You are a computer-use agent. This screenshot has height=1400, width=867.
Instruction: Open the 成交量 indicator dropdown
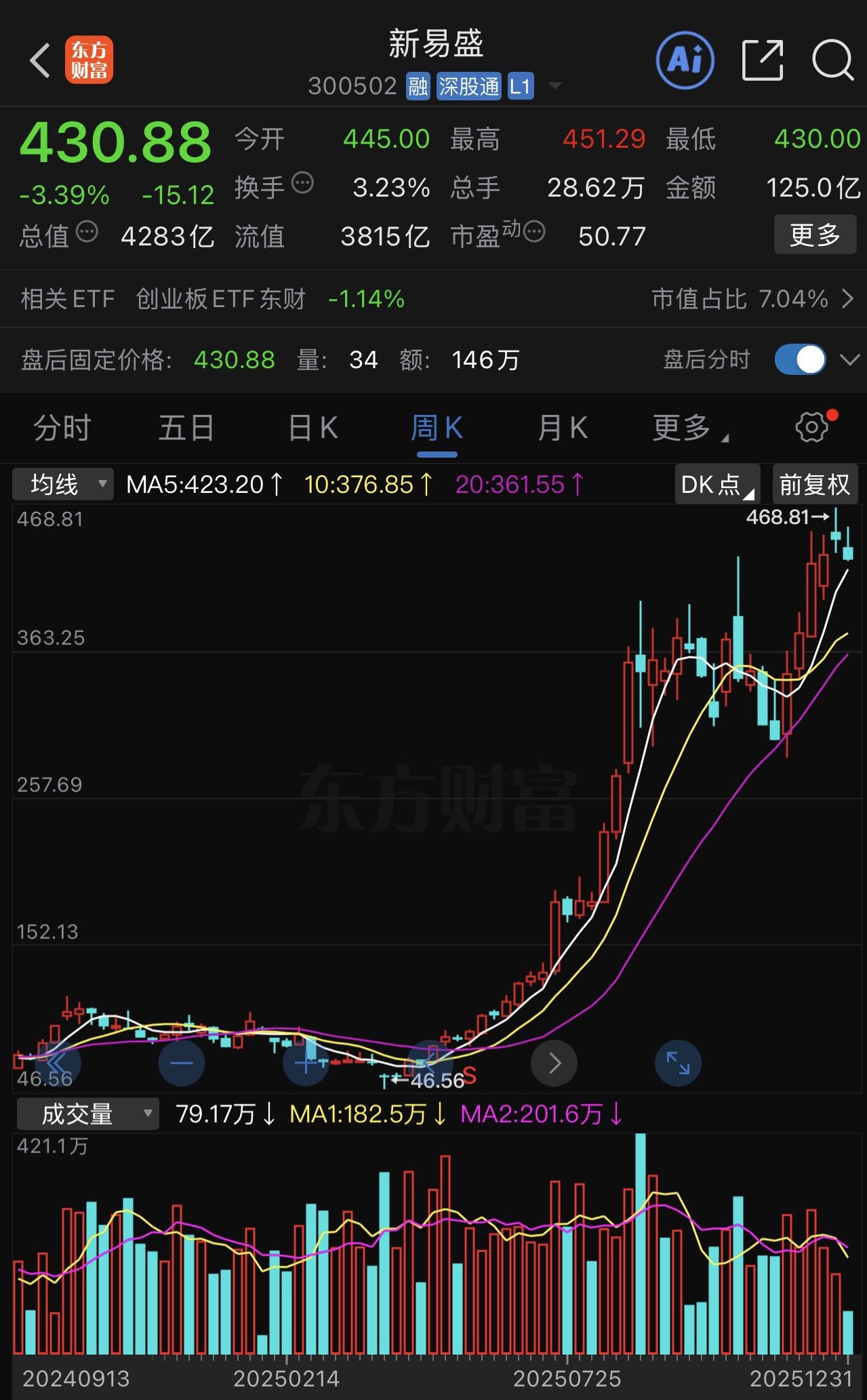[x=87, y=1114]
